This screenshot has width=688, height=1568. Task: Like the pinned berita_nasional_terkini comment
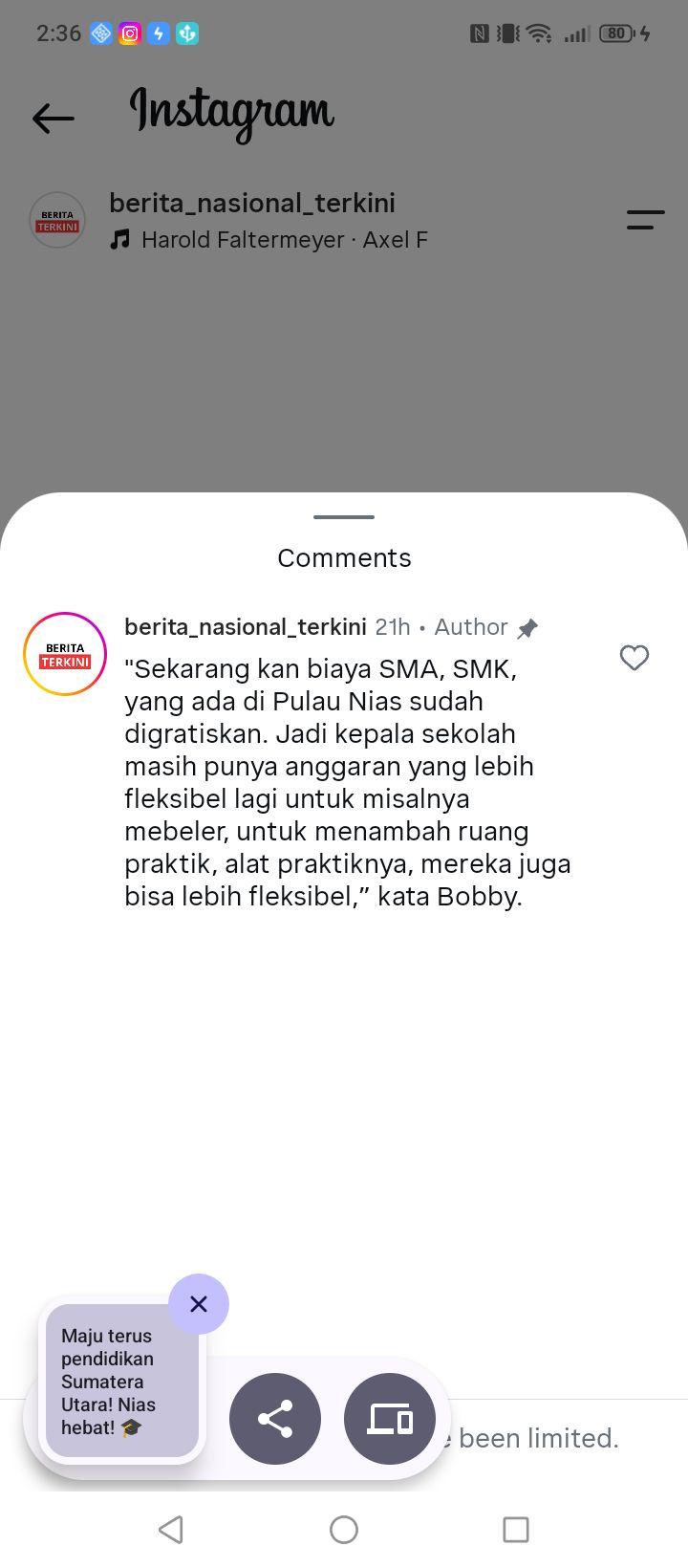[634, 658]
